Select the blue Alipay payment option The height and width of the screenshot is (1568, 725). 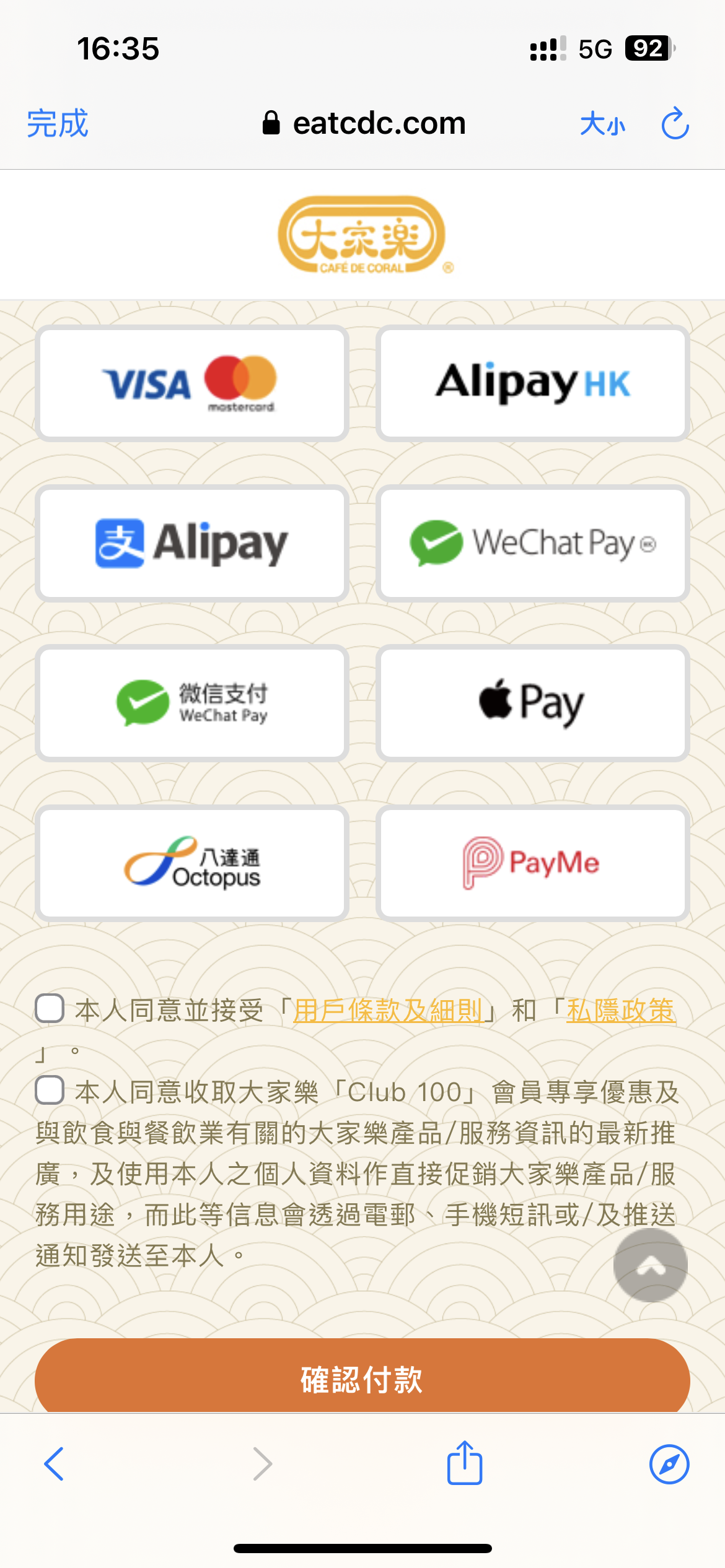[x=192, y=543]
